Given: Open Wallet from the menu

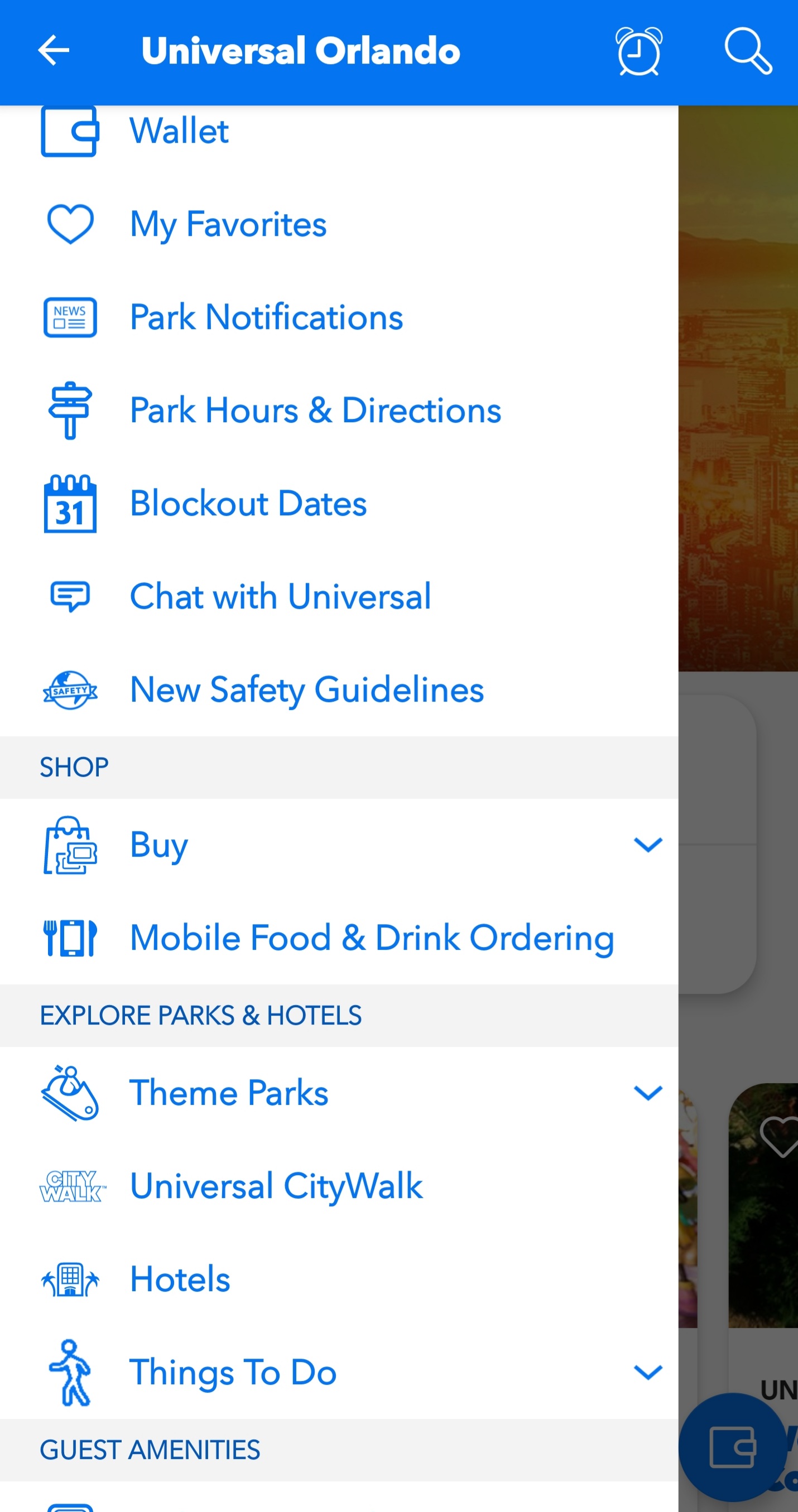Looking at the screenshot, I should (x=179, y=131).
